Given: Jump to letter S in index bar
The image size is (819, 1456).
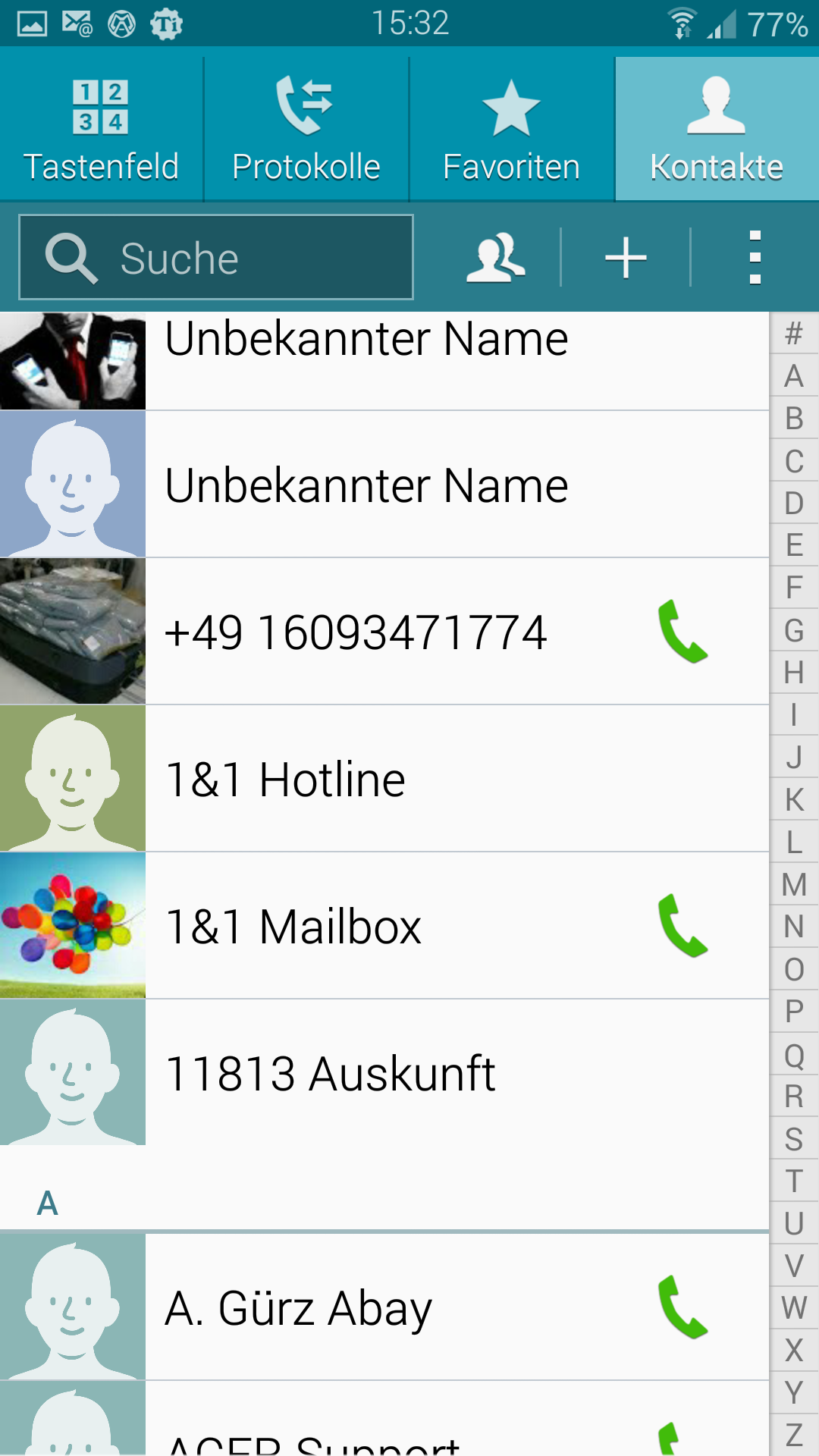Looking at the screenshot, I should 794,1138.
